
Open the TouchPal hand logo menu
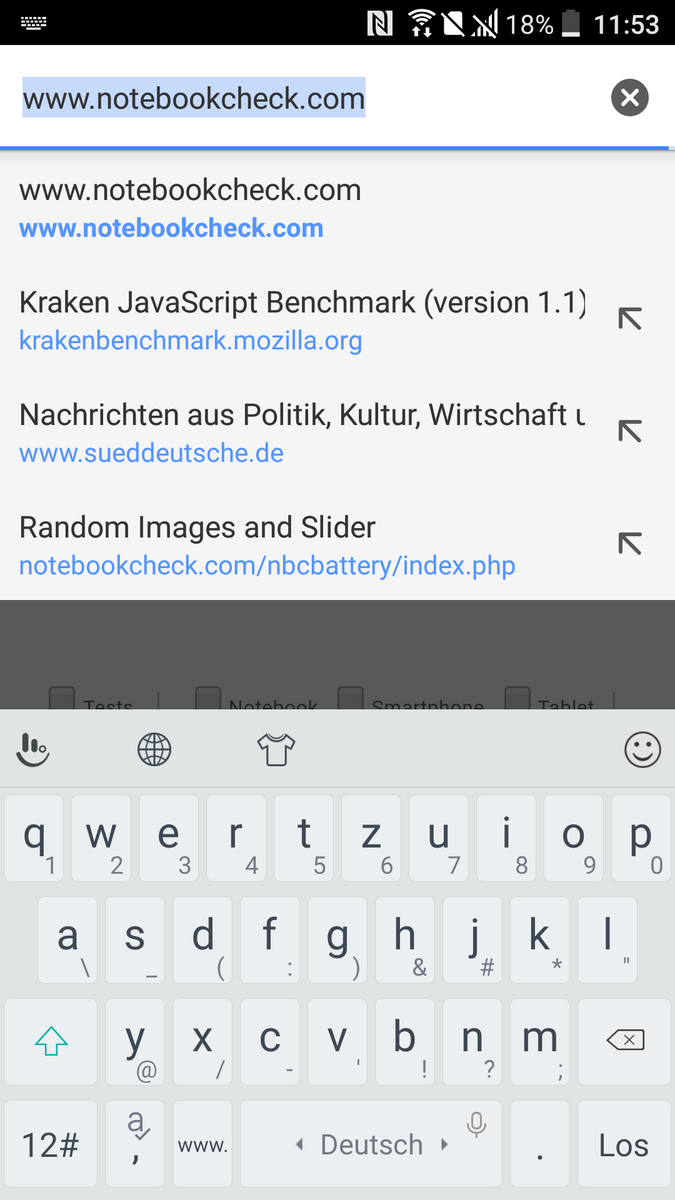(33, 749)
